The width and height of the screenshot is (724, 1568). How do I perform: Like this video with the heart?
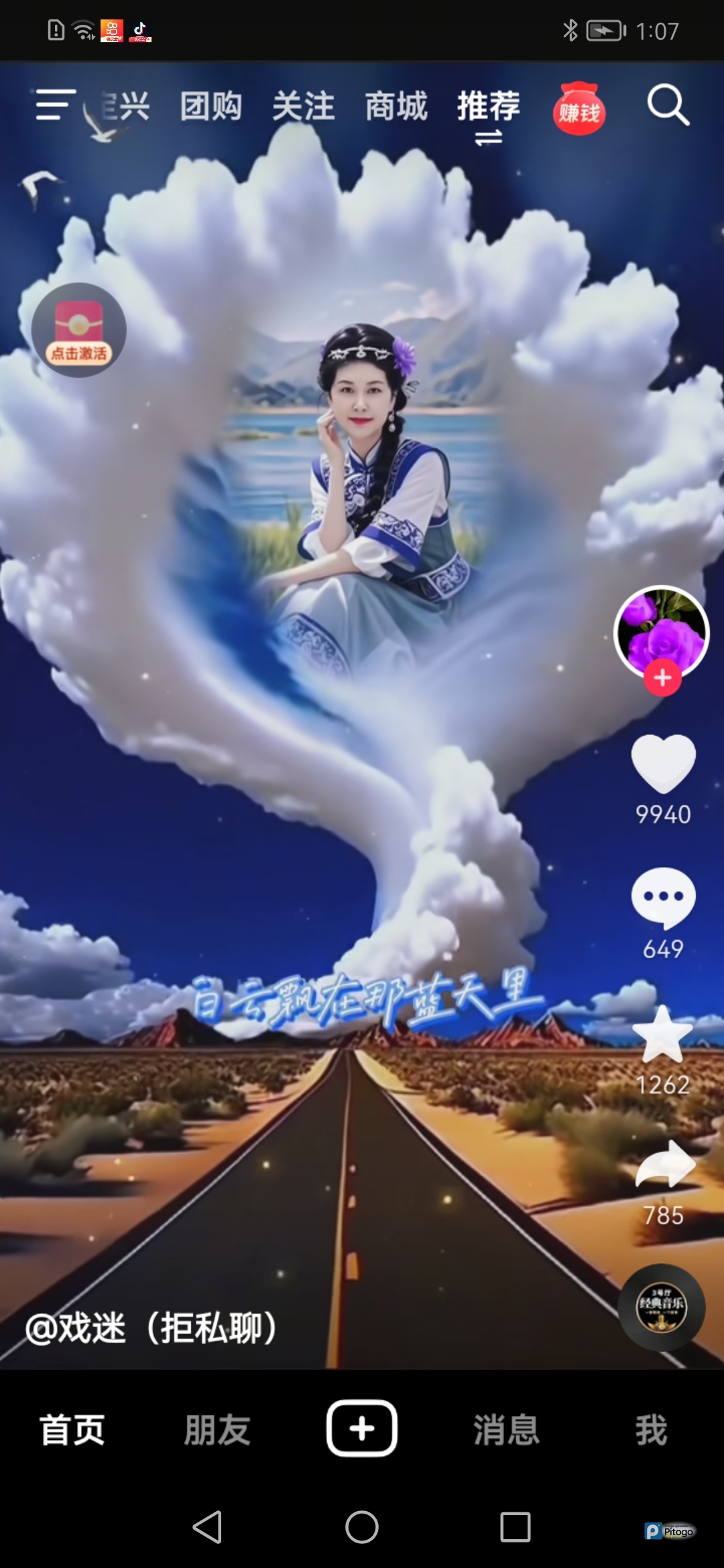tap(663, 764)
